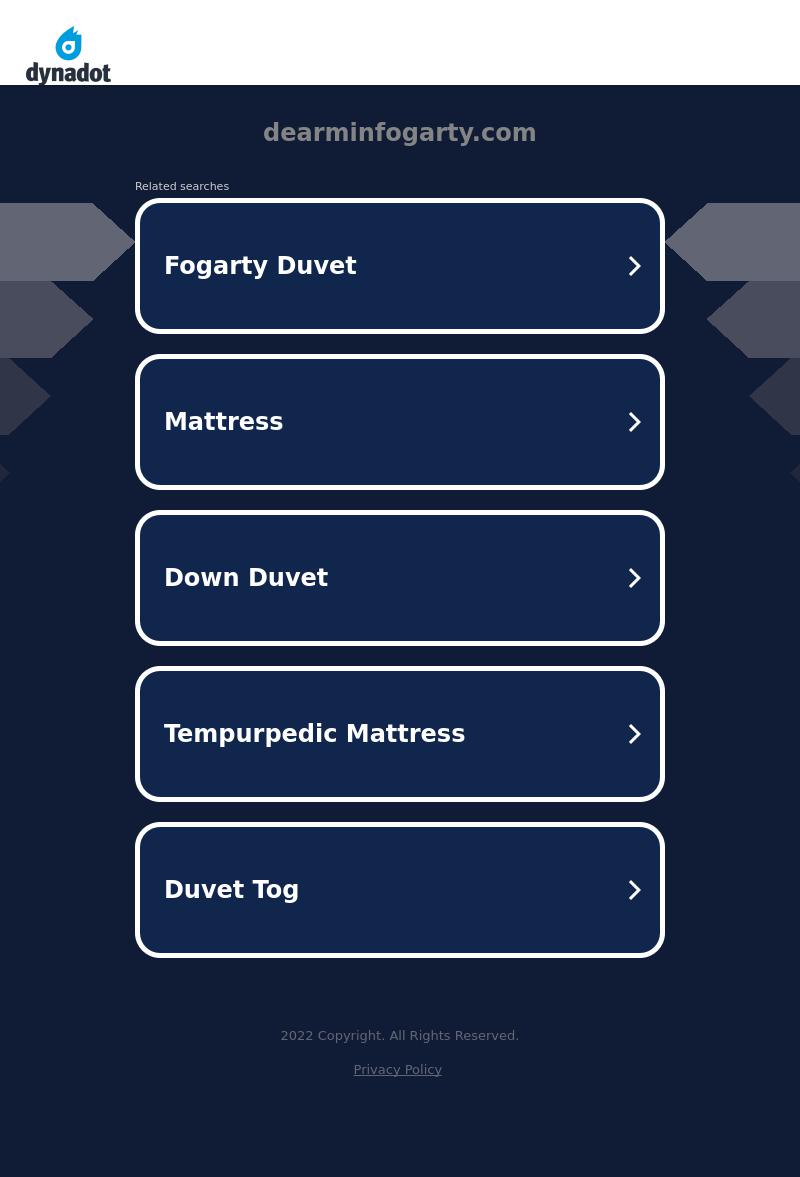800x1177 pixels.
Task: Tap the Tempurpedic Mattress search link
Action: pos(399,734)
